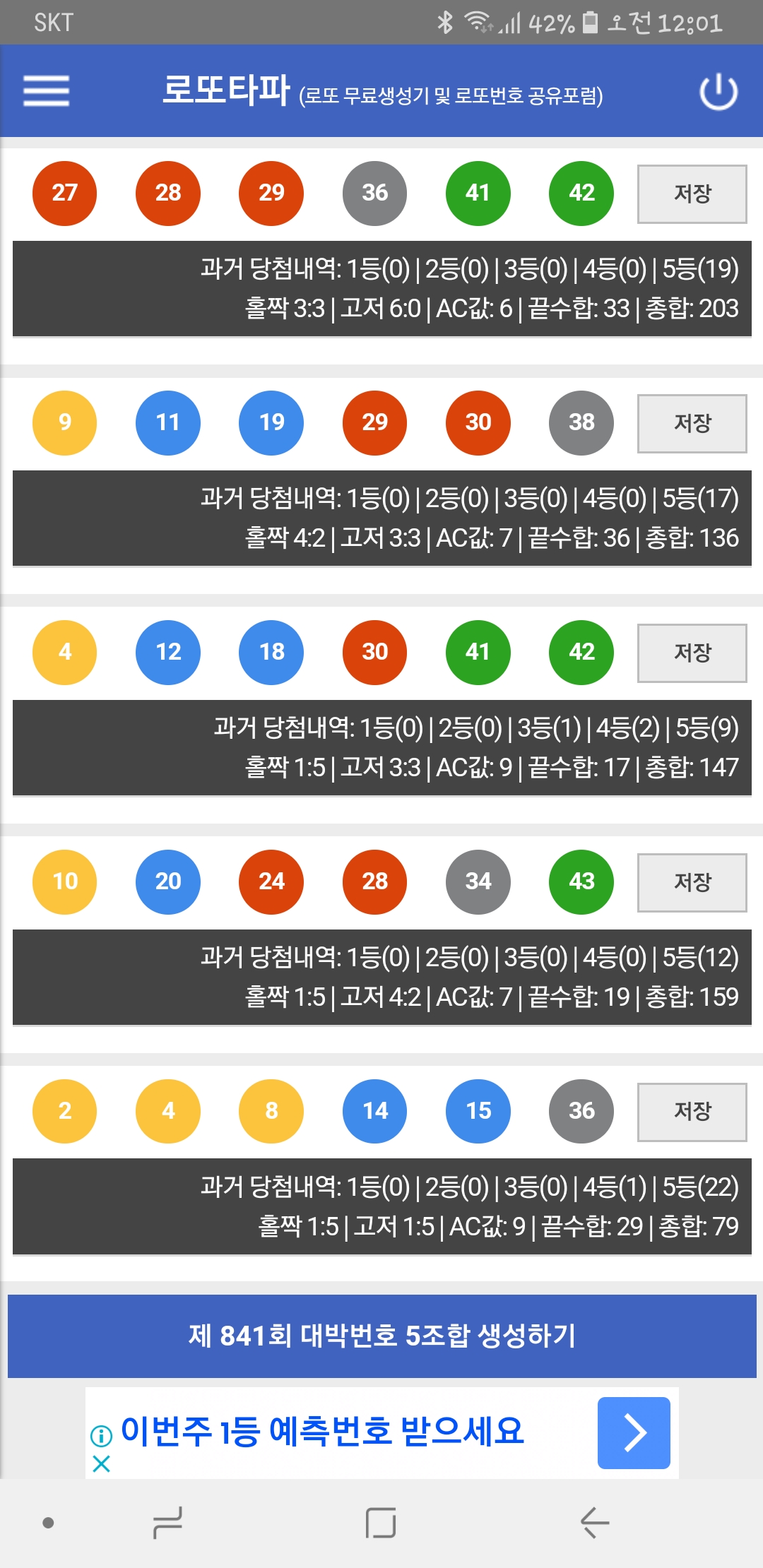The image size is (763, 1568).
Task: Save the combination starting with 27
Action: point(692,194)
